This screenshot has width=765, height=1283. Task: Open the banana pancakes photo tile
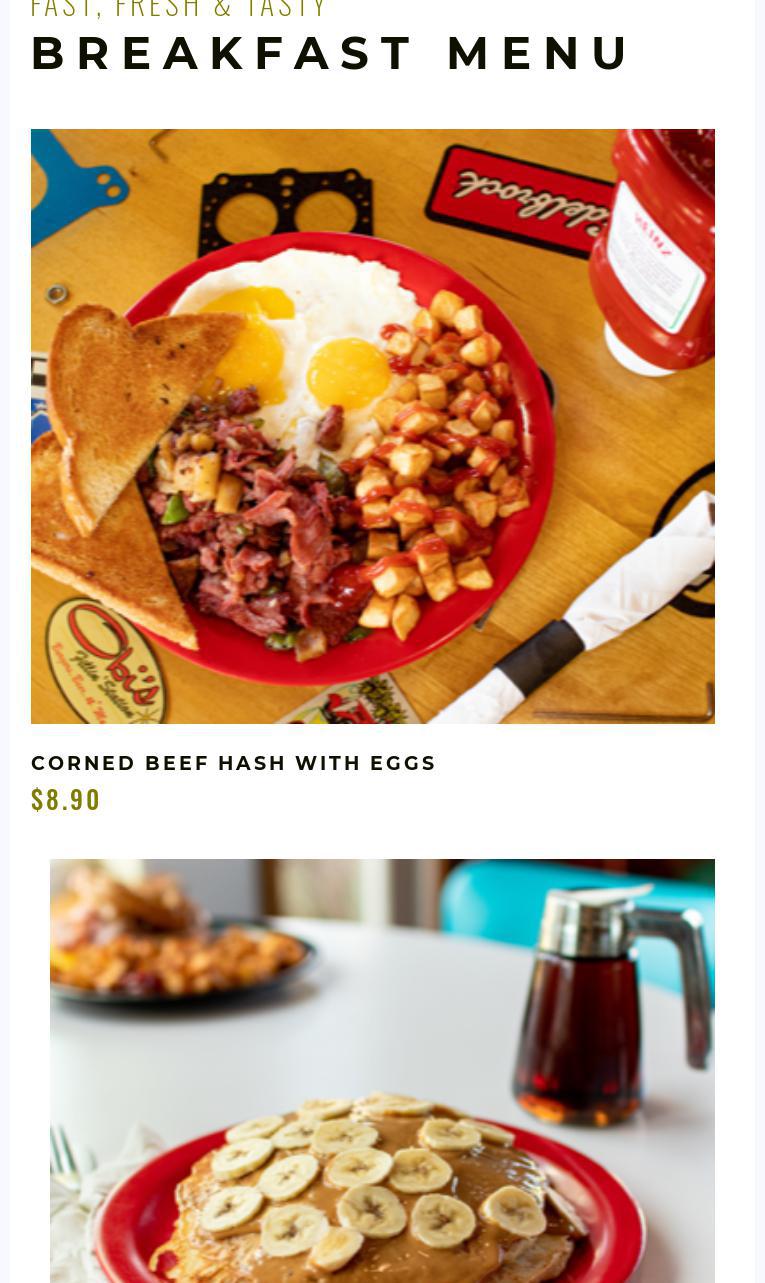point(382,1070)
